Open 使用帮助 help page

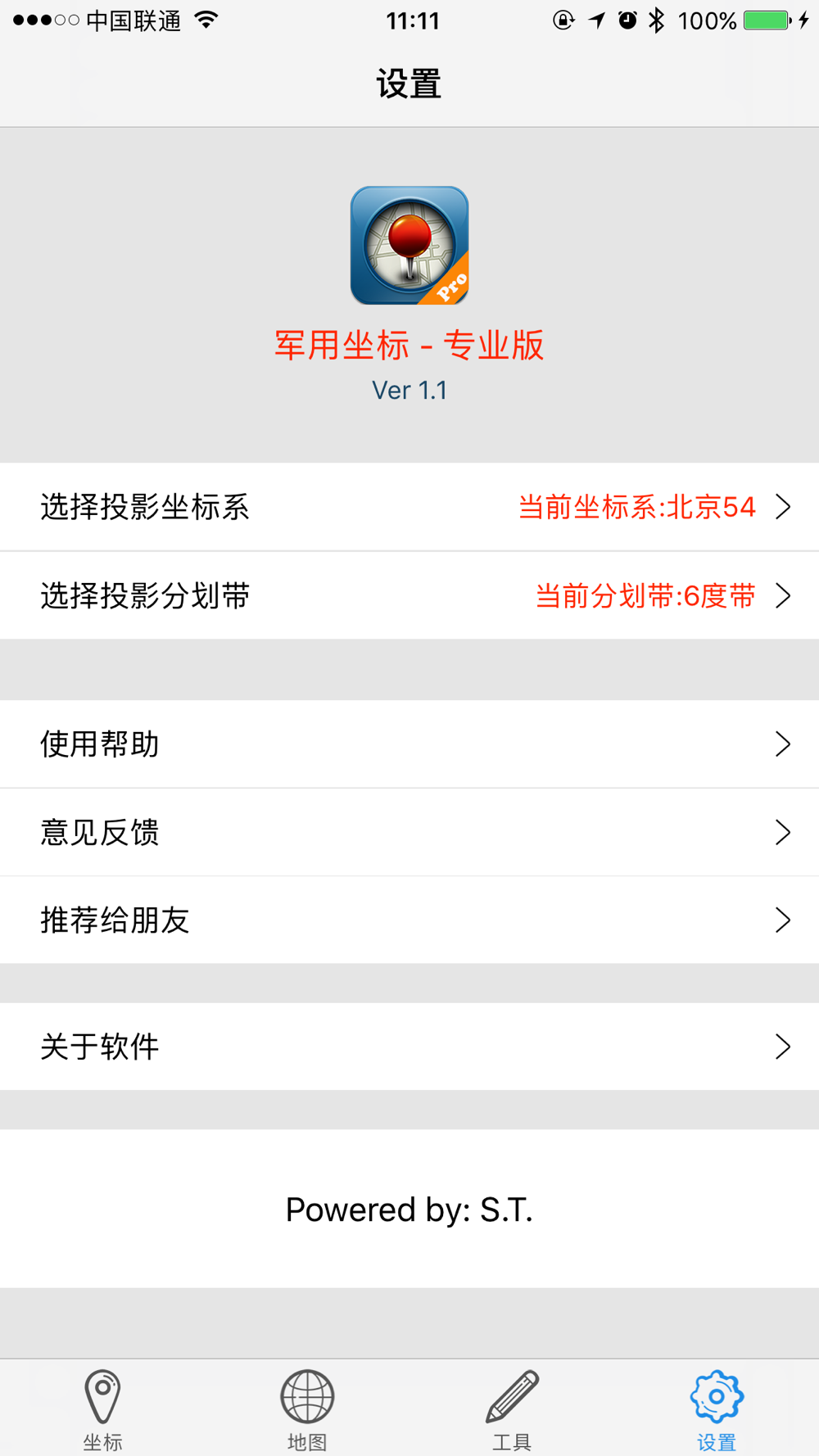tap(409, 744)
